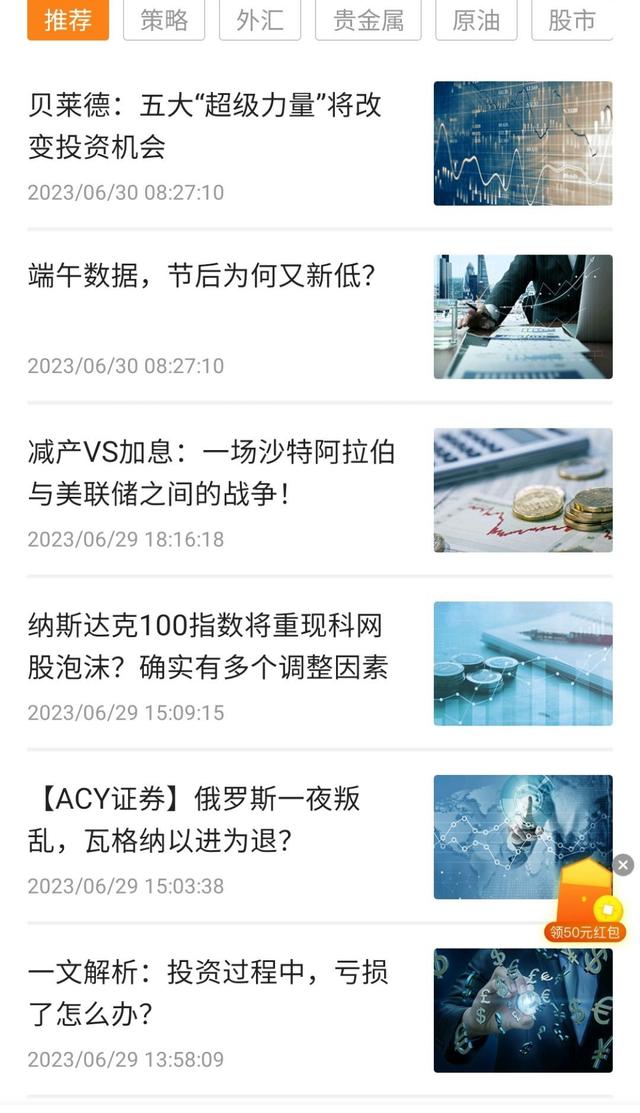Select the 推荐 tab
640x1113 pixels.
click(x=68, y=21)
